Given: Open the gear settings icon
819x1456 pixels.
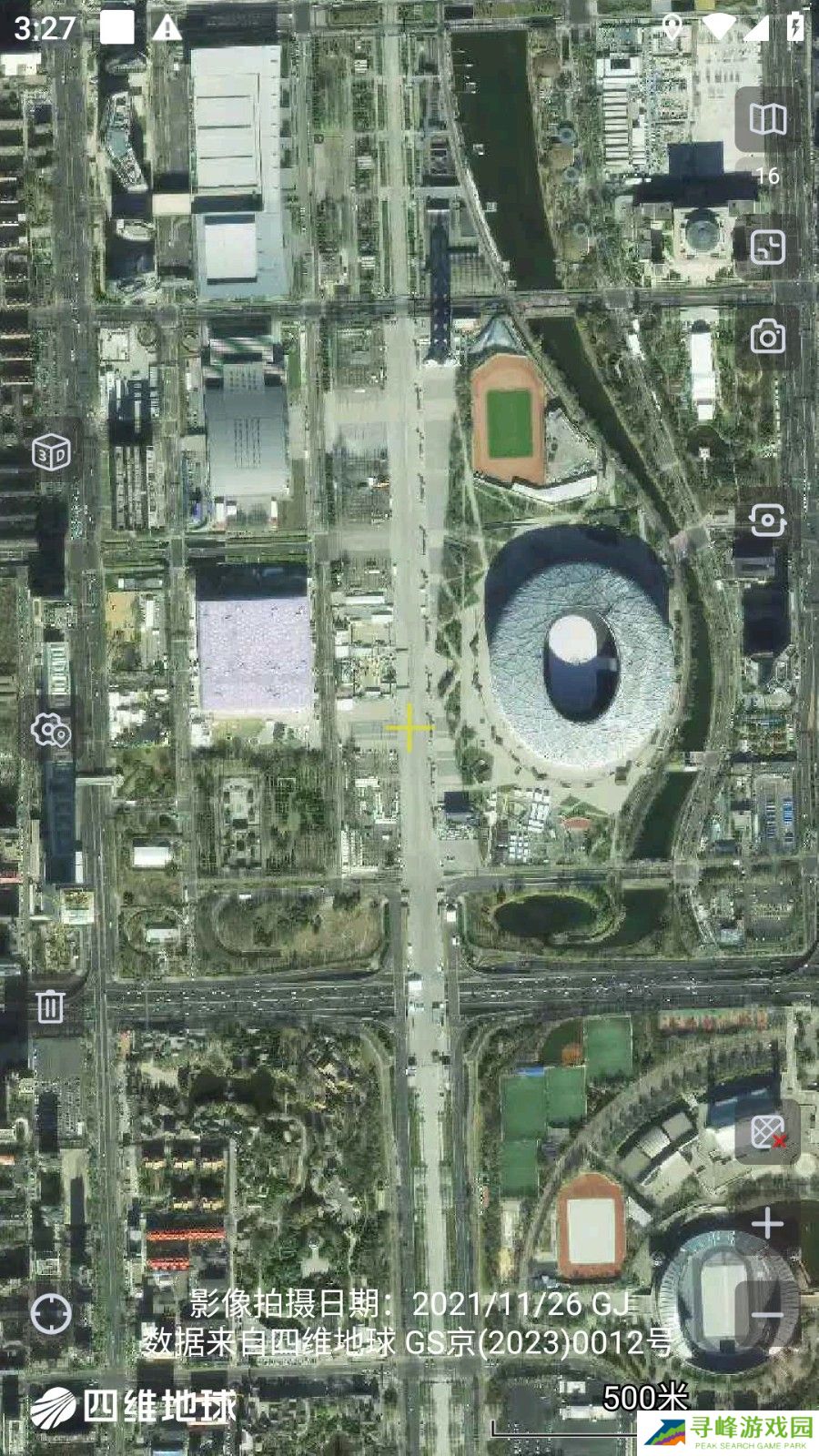Looking at the screenshot, I should (51, 730).
